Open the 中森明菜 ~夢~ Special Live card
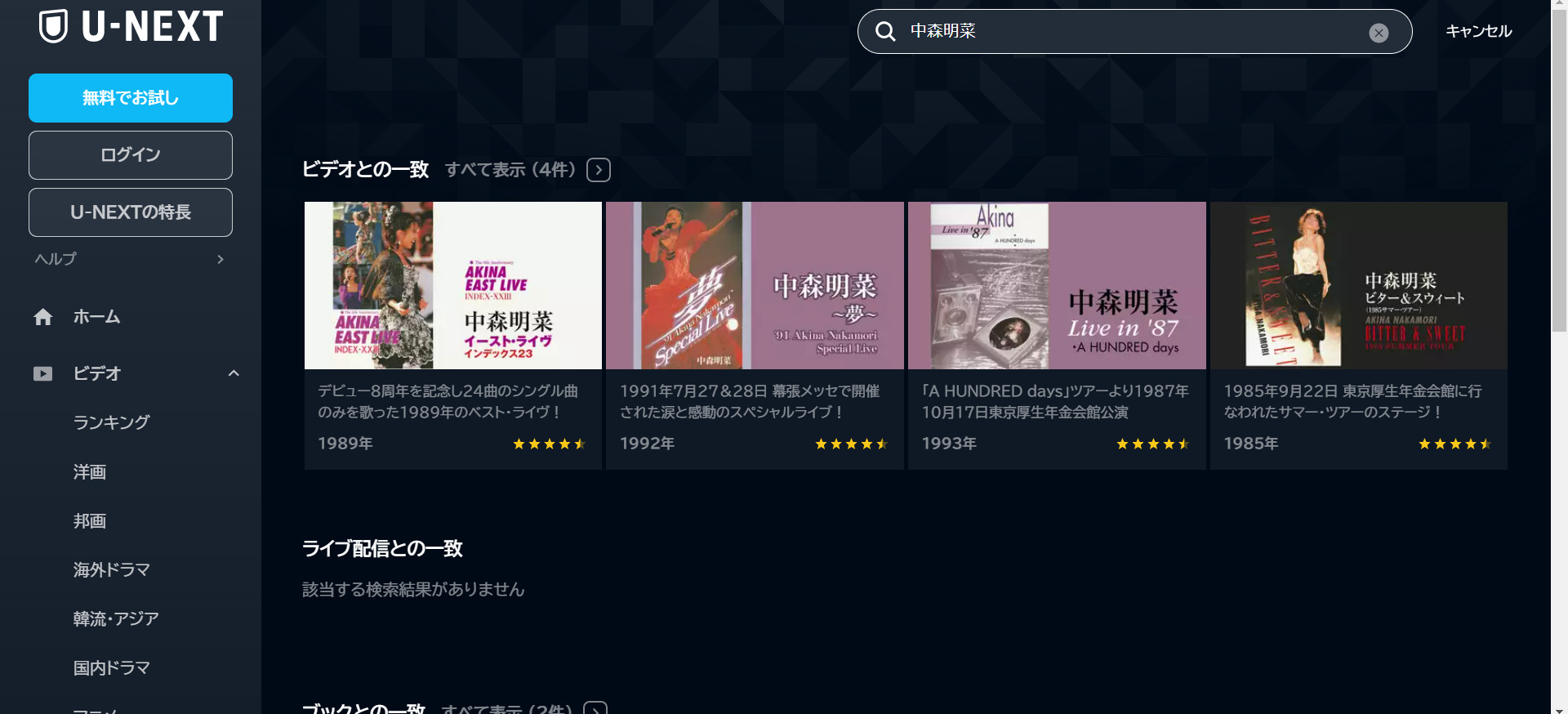The image size is (1568, 714). (755, 286)
